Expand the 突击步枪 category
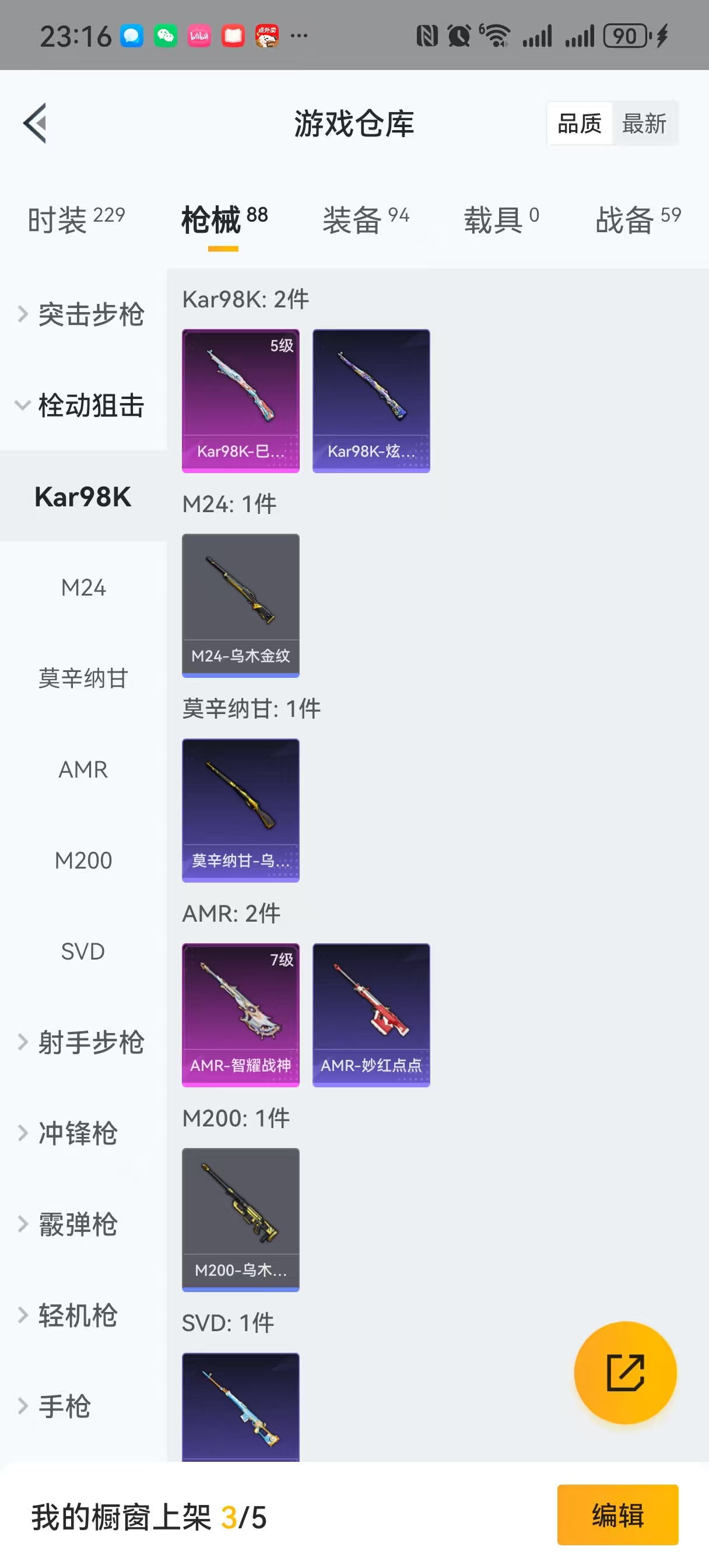 (x=82, y=314)
